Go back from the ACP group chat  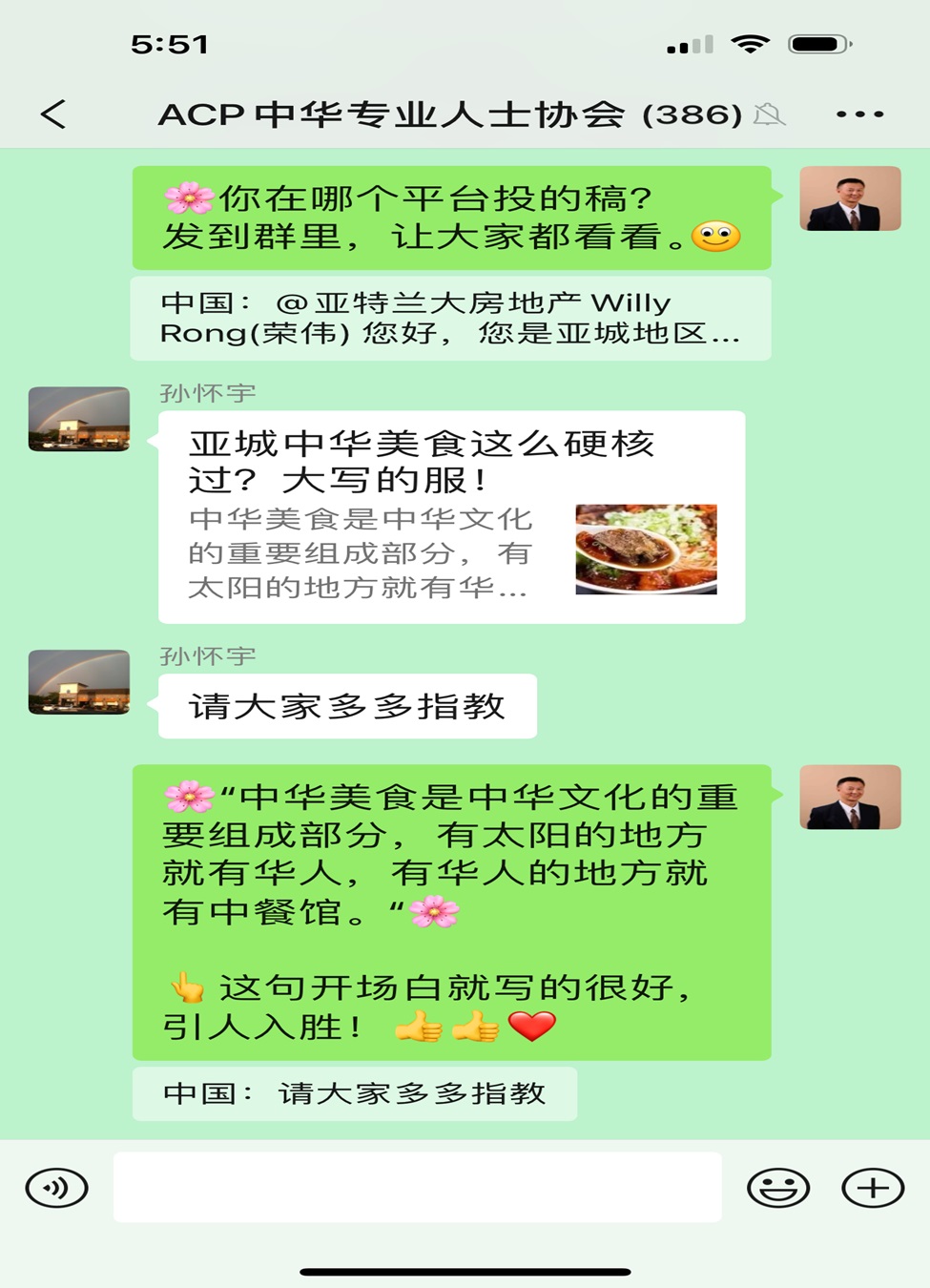53,114
